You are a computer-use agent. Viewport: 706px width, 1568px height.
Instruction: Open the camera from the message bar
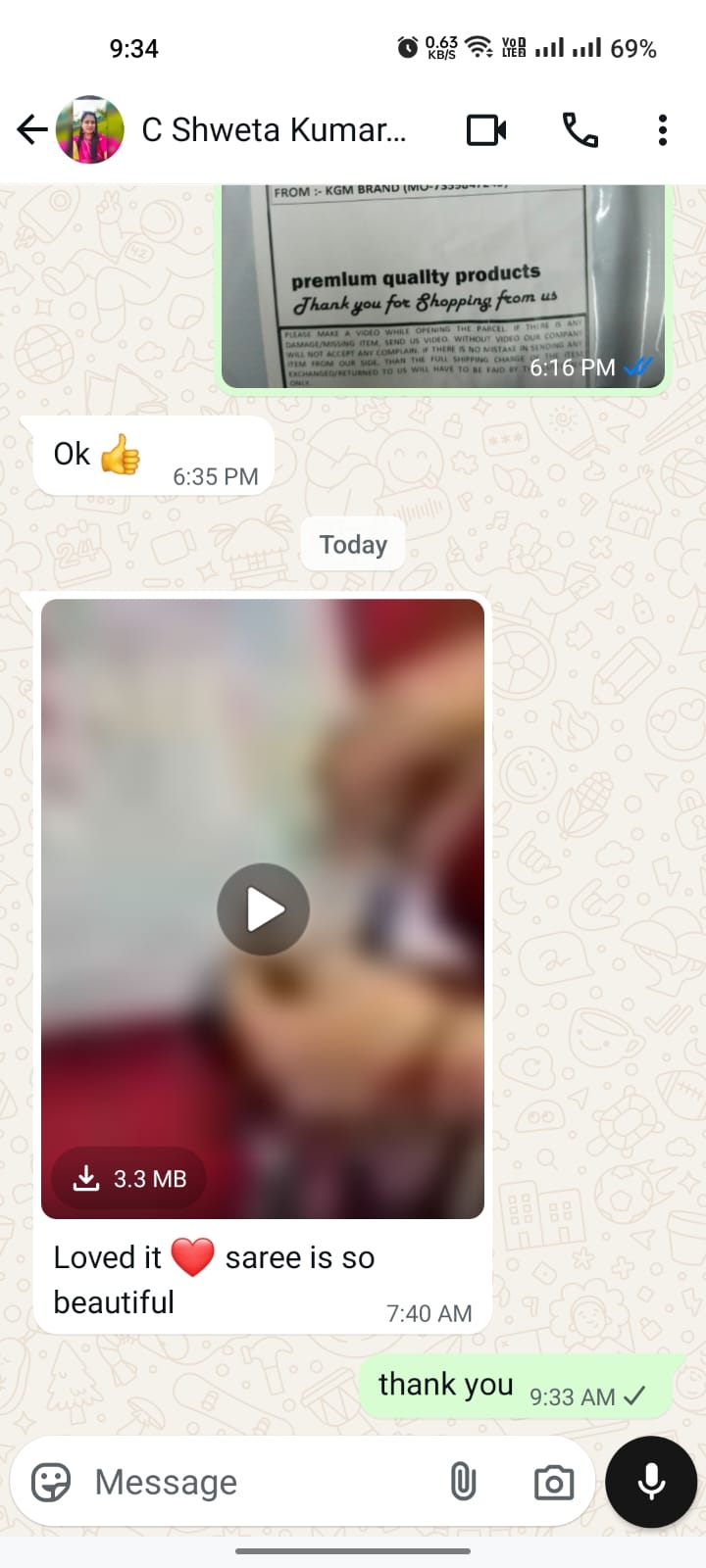pos(554,1482)
